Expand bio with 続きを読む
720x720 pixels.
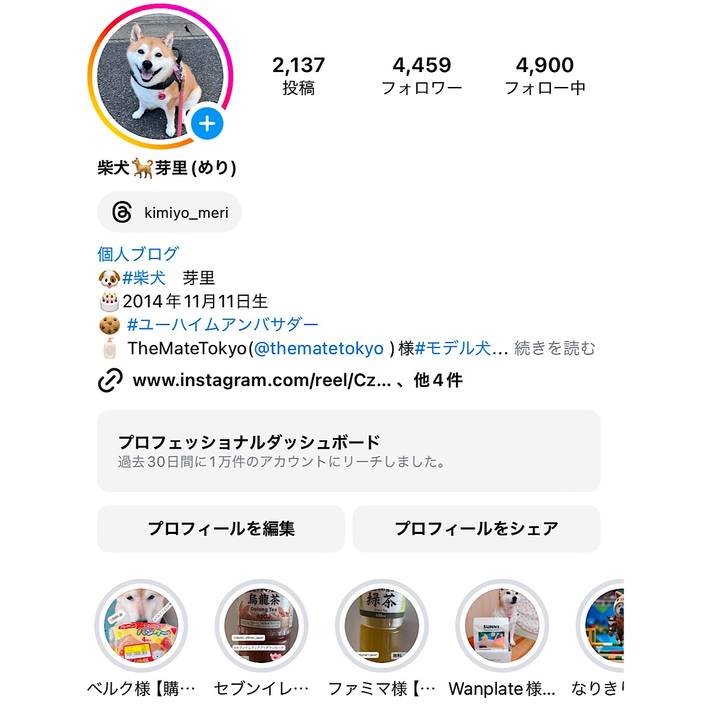554,349
